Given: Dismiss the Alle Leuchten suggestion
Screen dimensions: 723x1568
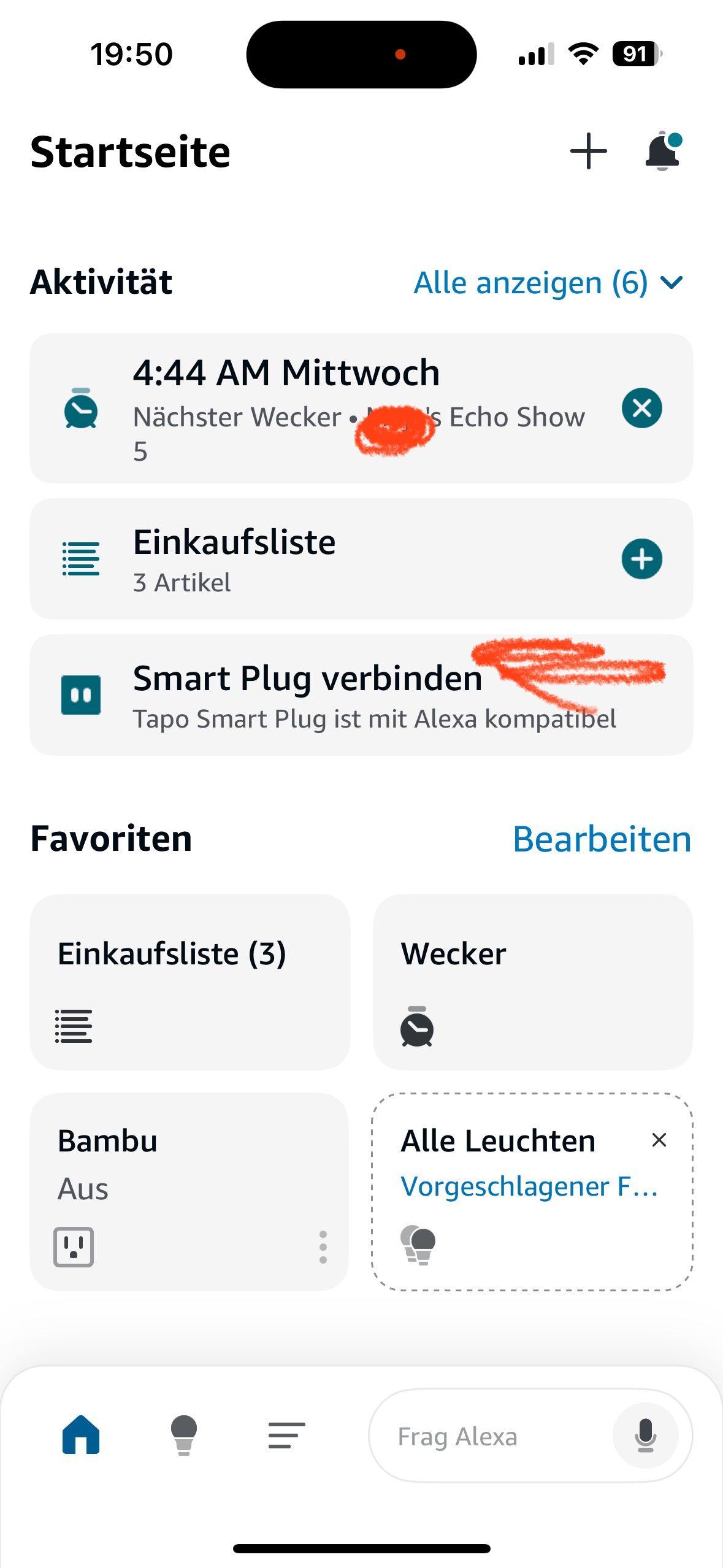Looking at the screenshot, I should coord(659,1140).
